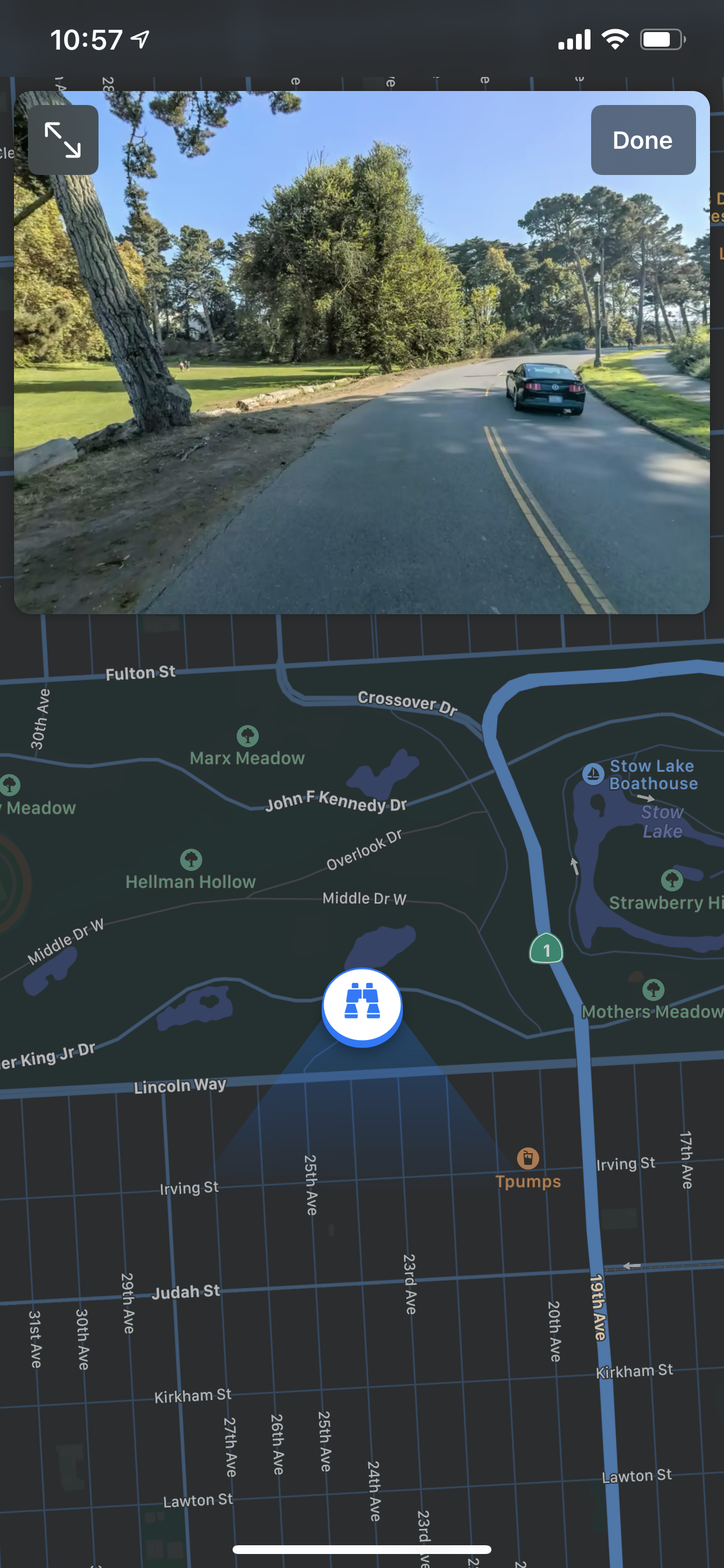Tap Done to close Look Around
The height and width of the screenshot is (1568, 724).
pyautogui.click(x=642, y=139)
